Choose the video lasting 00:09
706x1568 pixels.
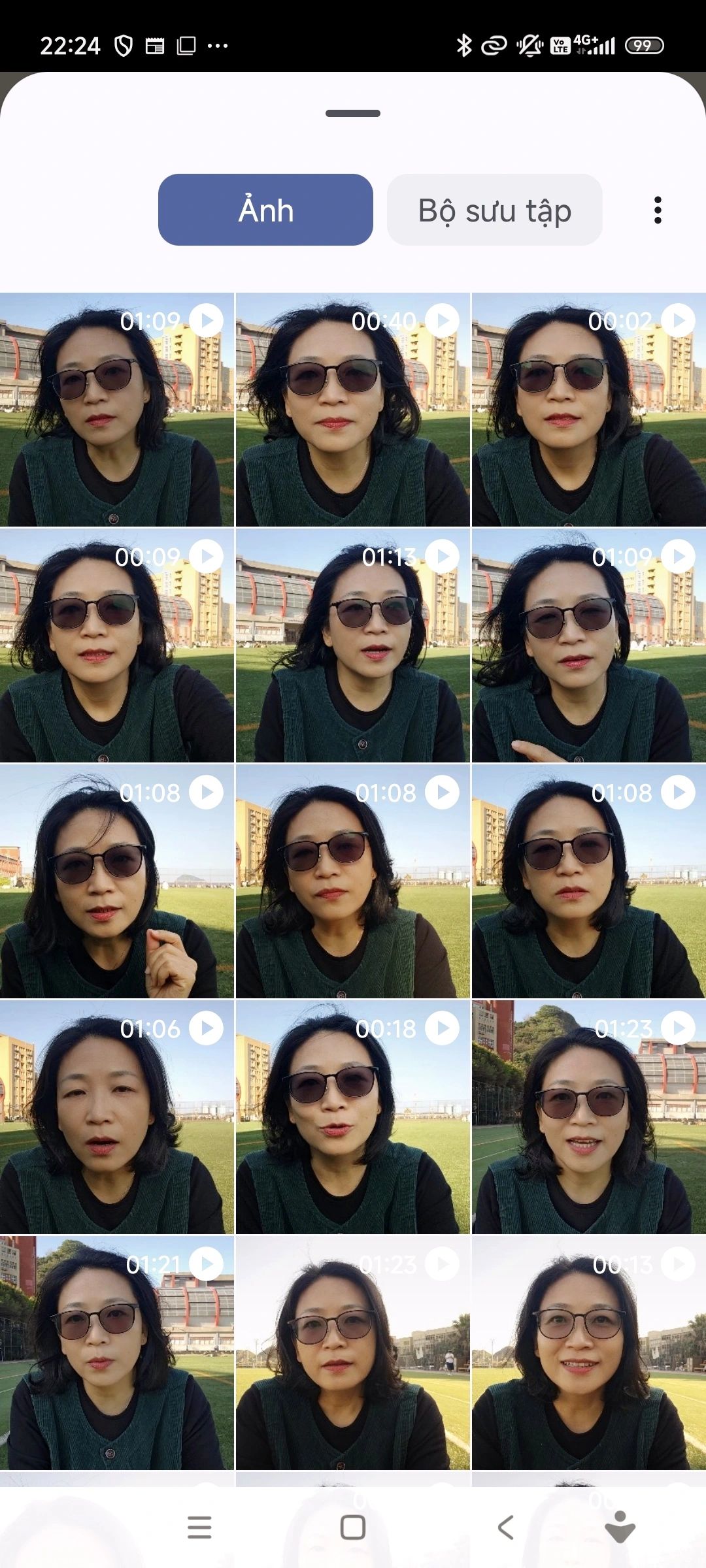click(x=117, y=645)
